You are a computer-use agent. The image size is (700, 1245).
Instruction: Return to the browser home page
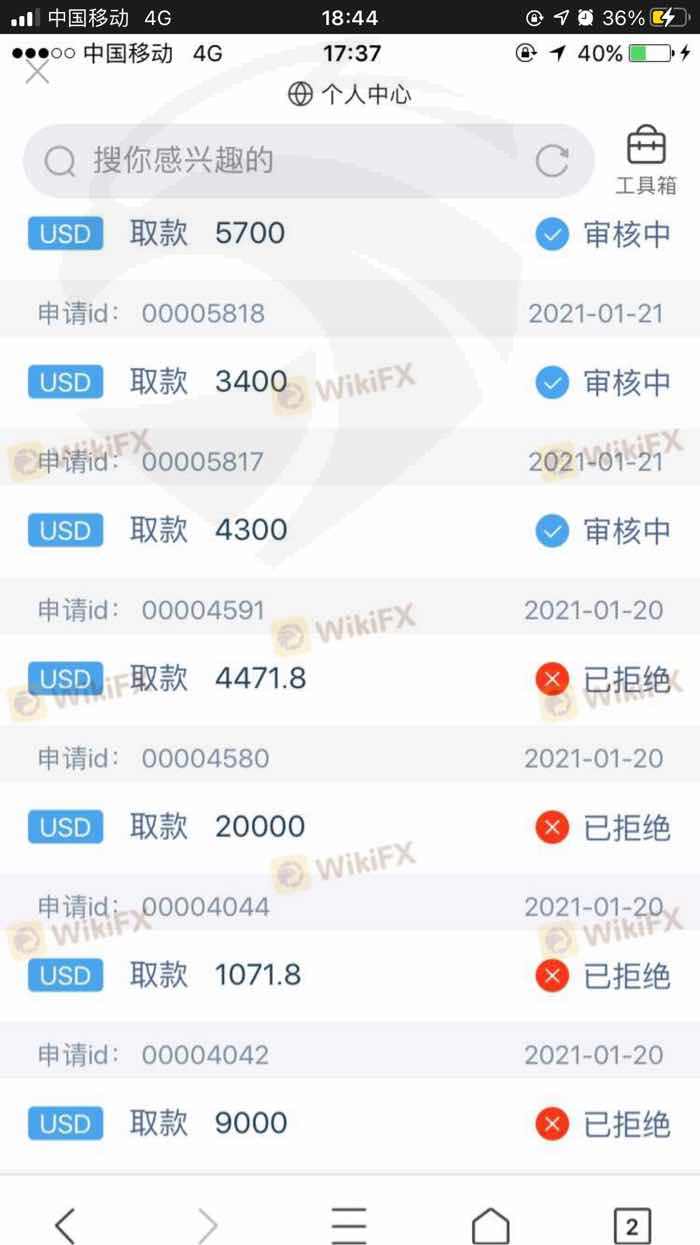click(490, 1225)
